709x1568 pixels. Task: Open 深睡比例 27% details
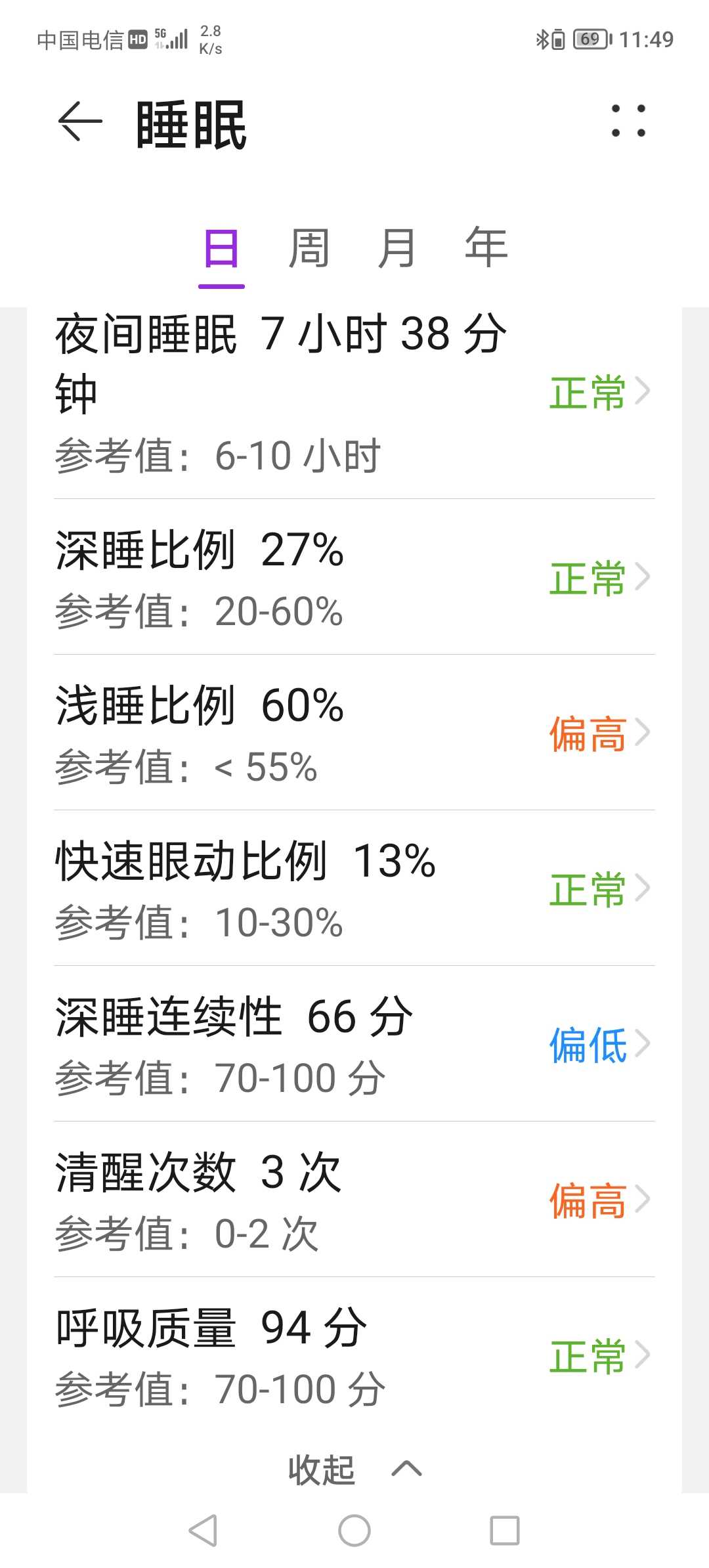point(354,578)
